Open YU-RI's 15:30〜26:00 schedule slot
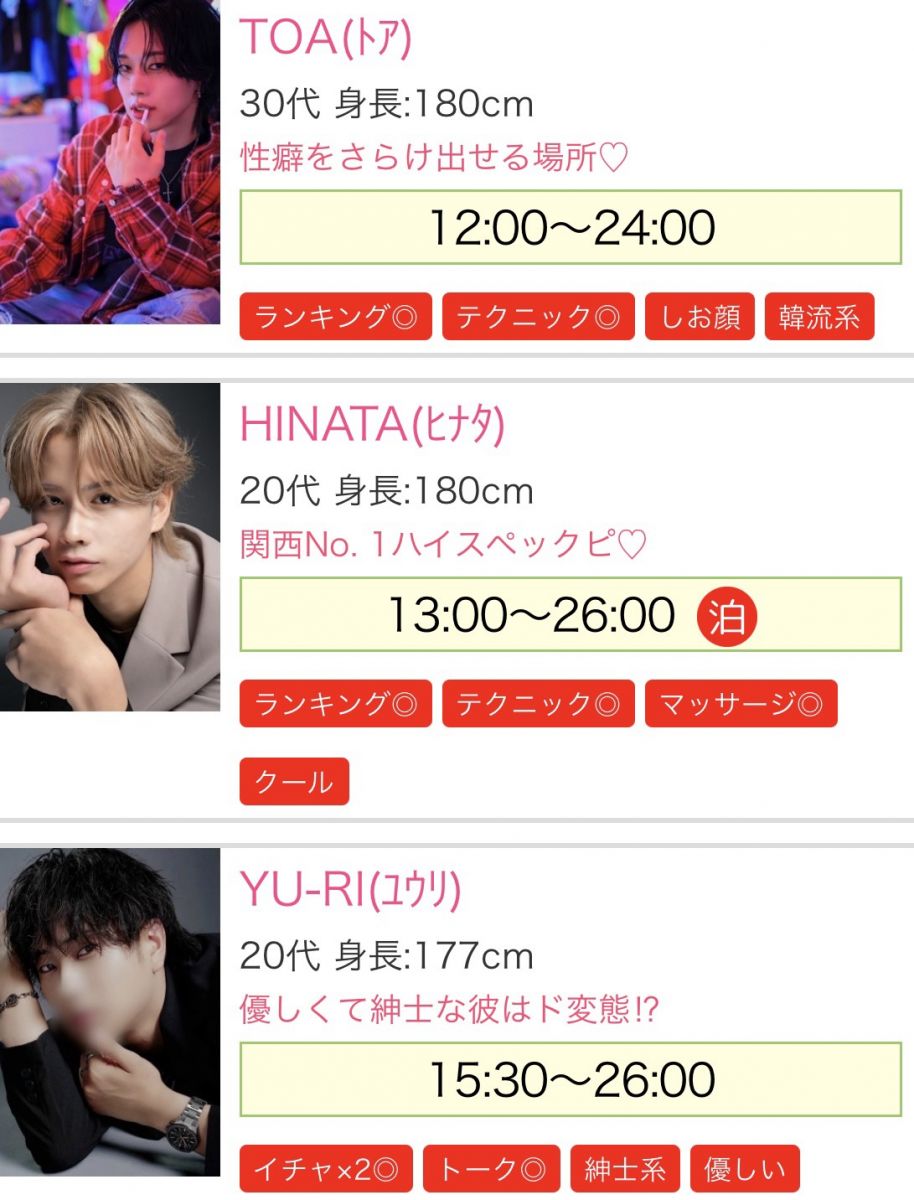The height and width of the screenshot is (1200, 914). [x=571, y=1079]
